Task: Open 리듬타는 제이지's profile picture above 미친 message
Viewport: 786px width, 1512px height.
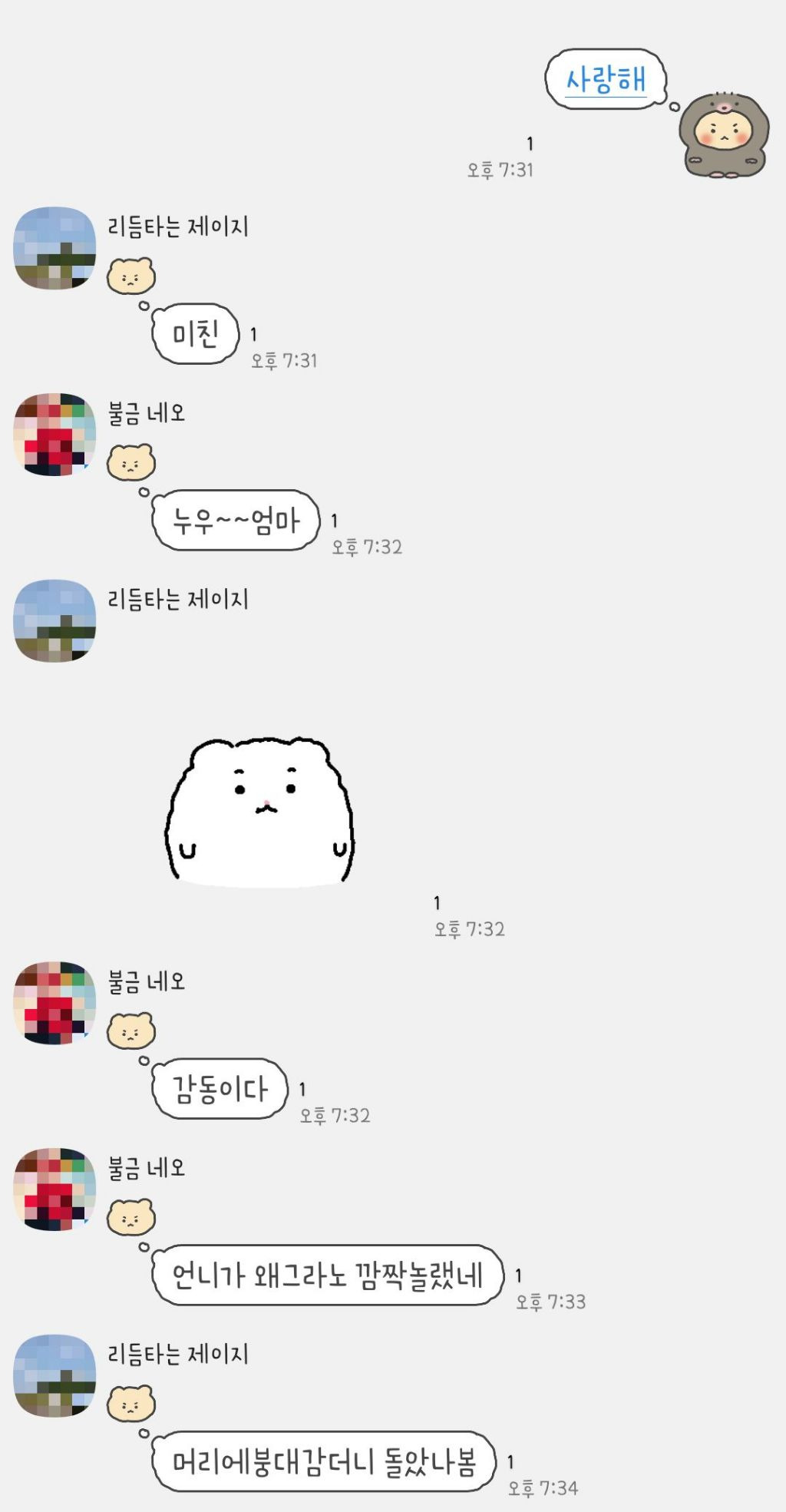Action: (x=54, y=247)
